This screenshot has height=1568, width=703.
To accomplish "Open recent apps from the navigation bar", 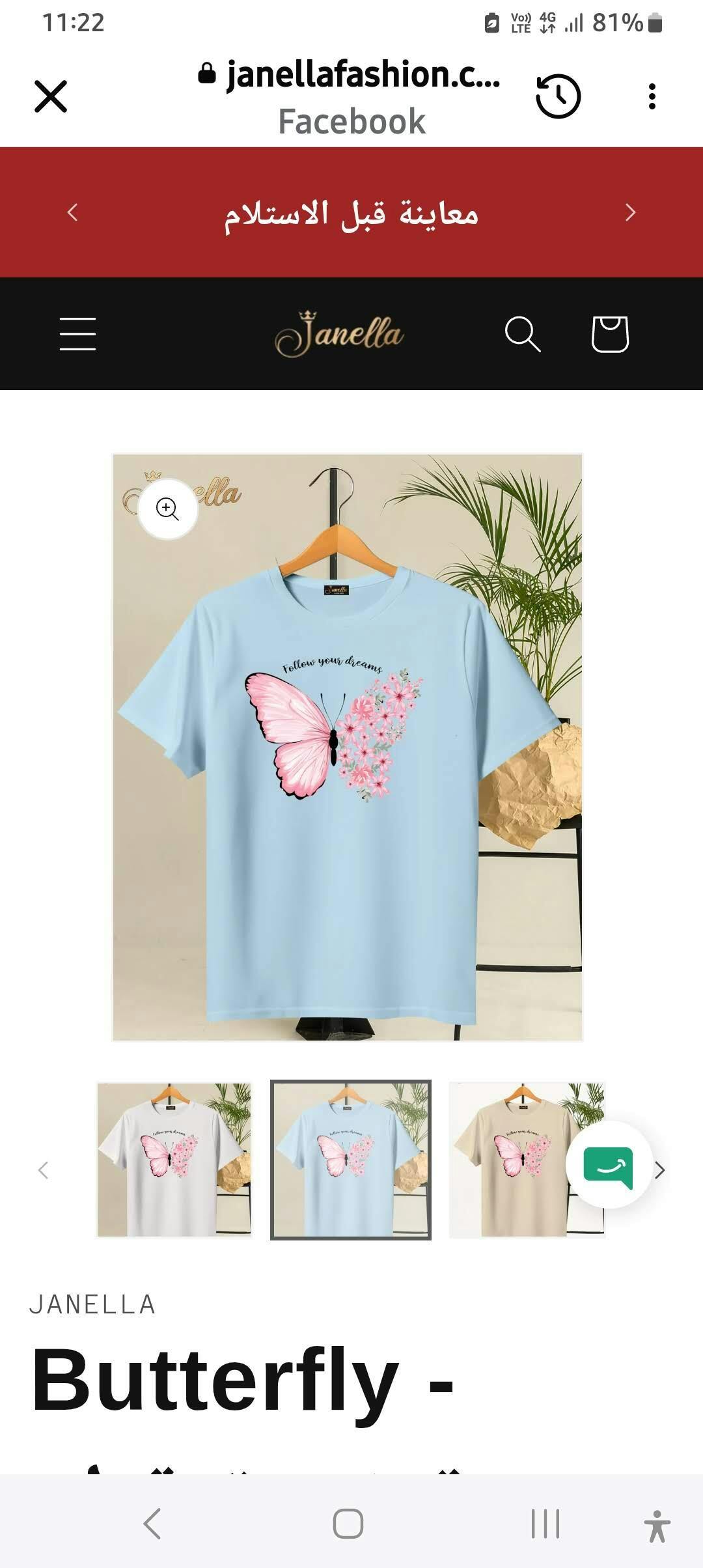I will [545, 1524].
